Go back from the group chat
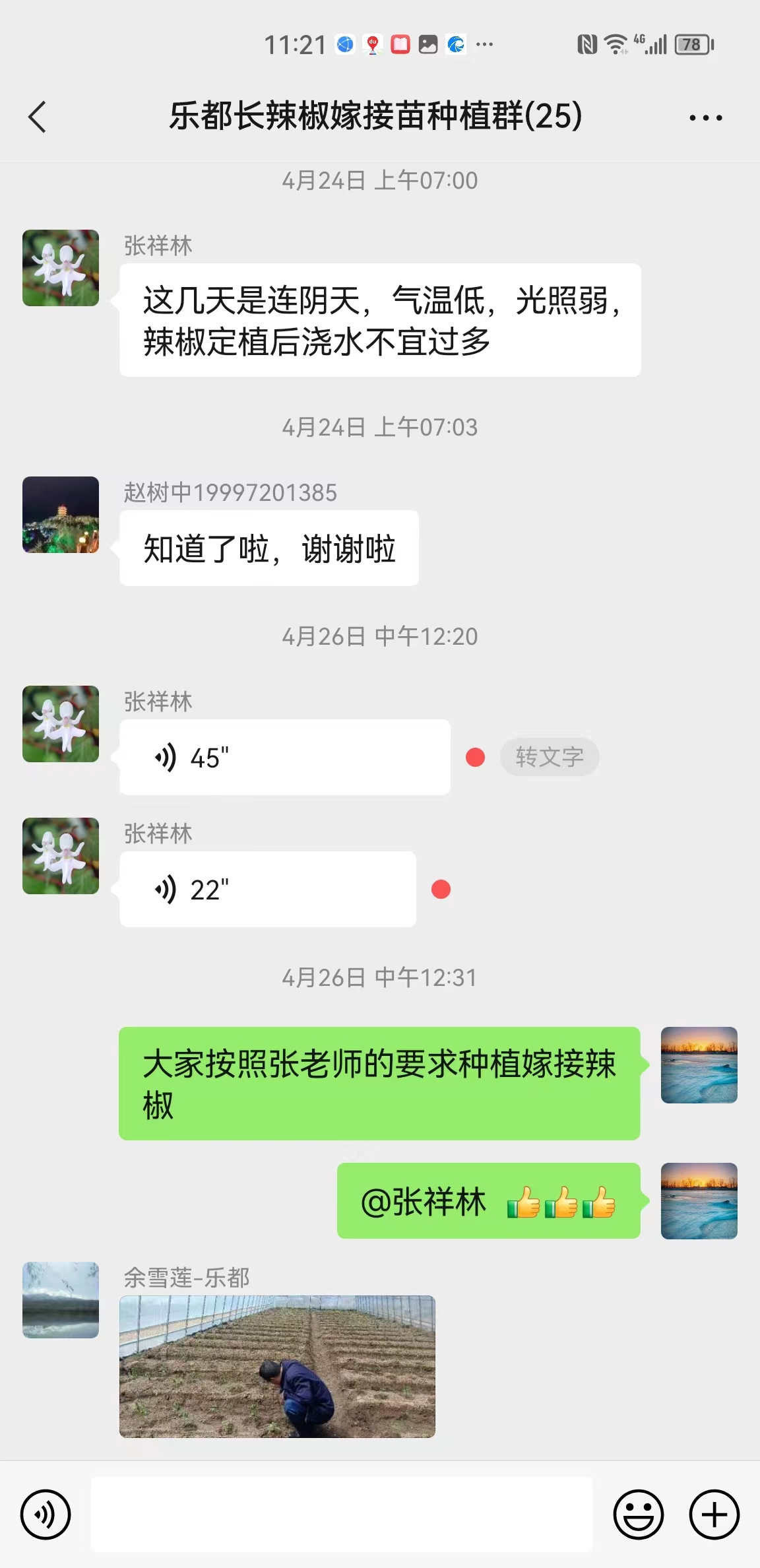Image resolution: width=760 pixels, height=1568 pixels. pyautogui.click(x=38, y=117)
